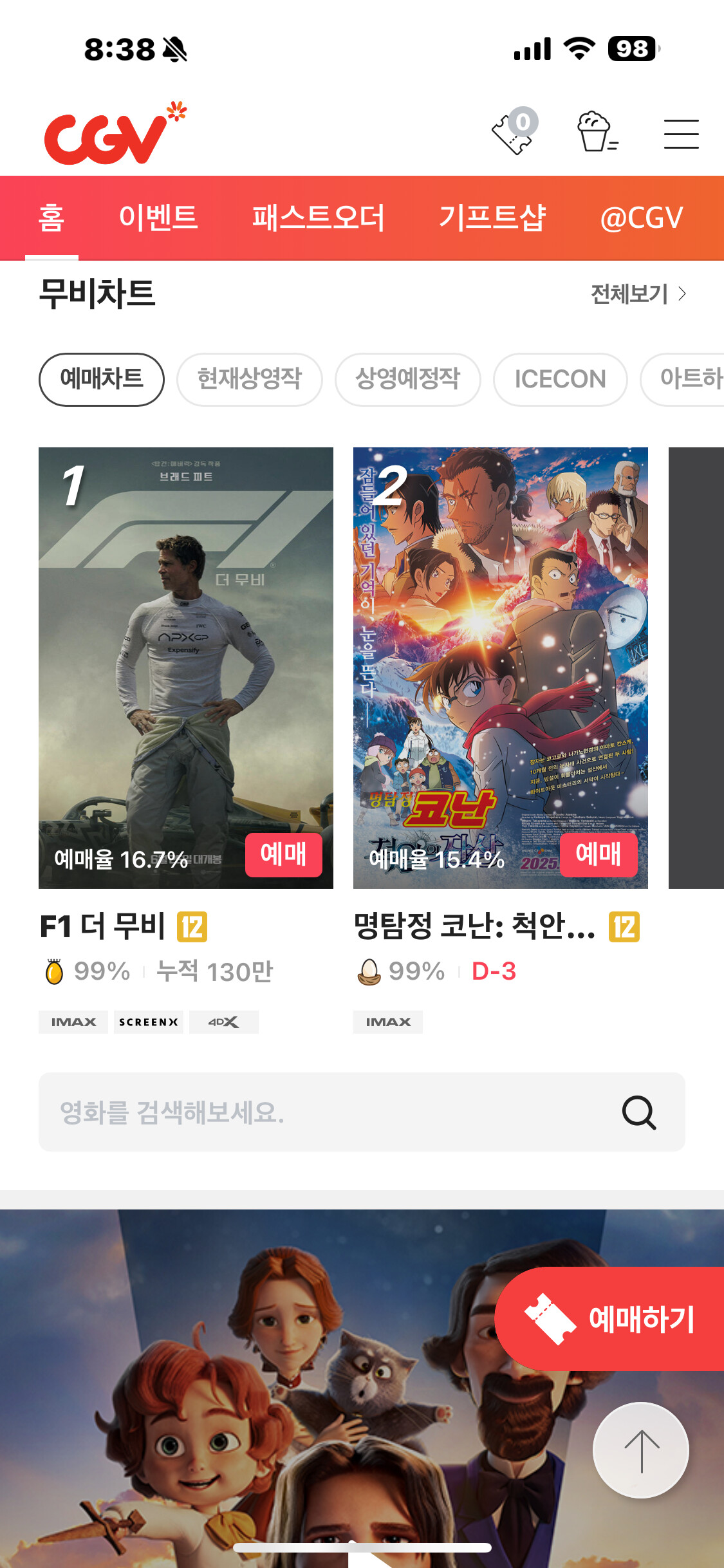Select the 현재상영작 chip
The image size is (724, 1568).
coord(250,379)
